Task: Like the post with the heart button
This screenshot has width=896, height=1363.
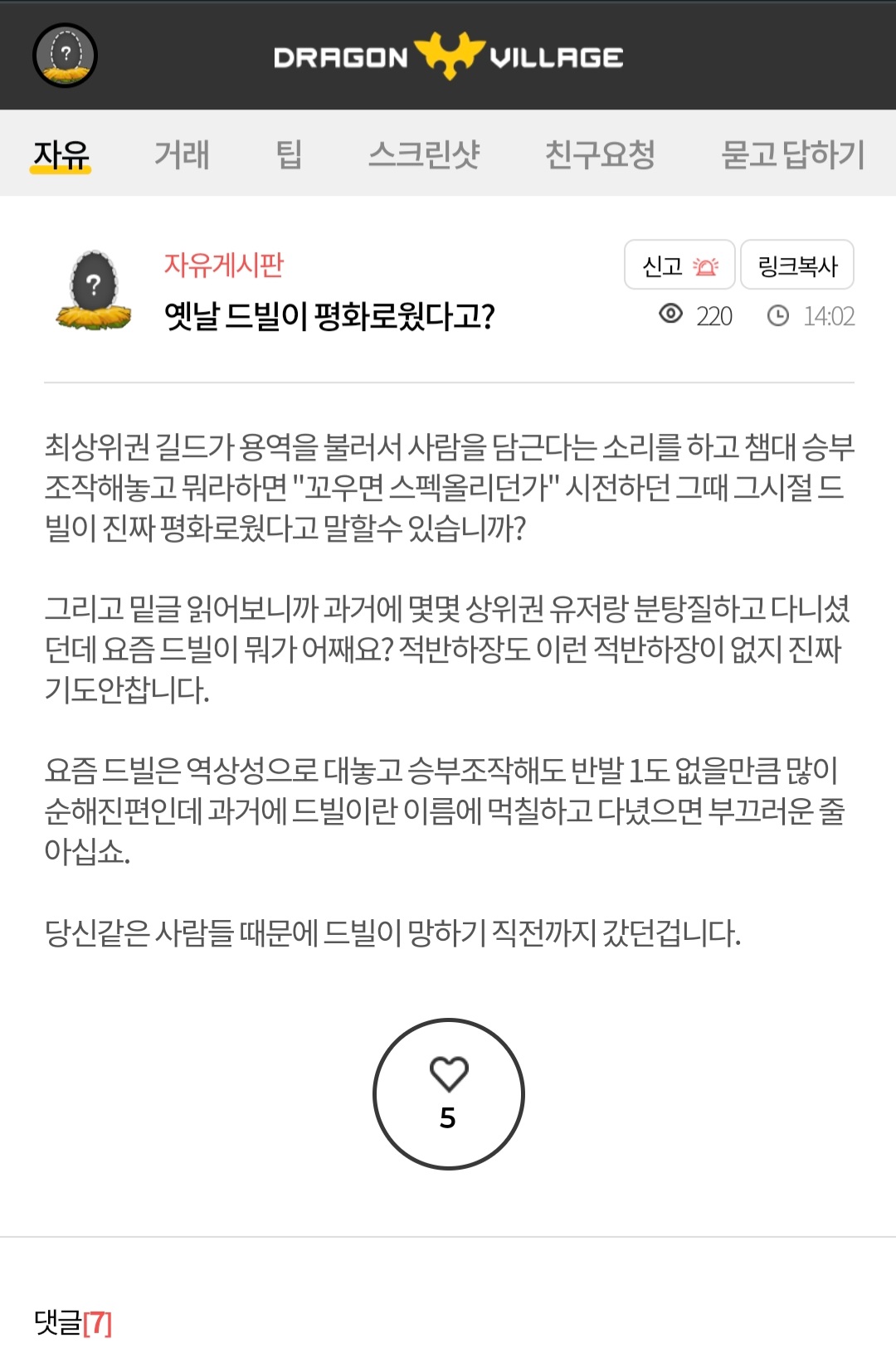Action: point(448,1093)
